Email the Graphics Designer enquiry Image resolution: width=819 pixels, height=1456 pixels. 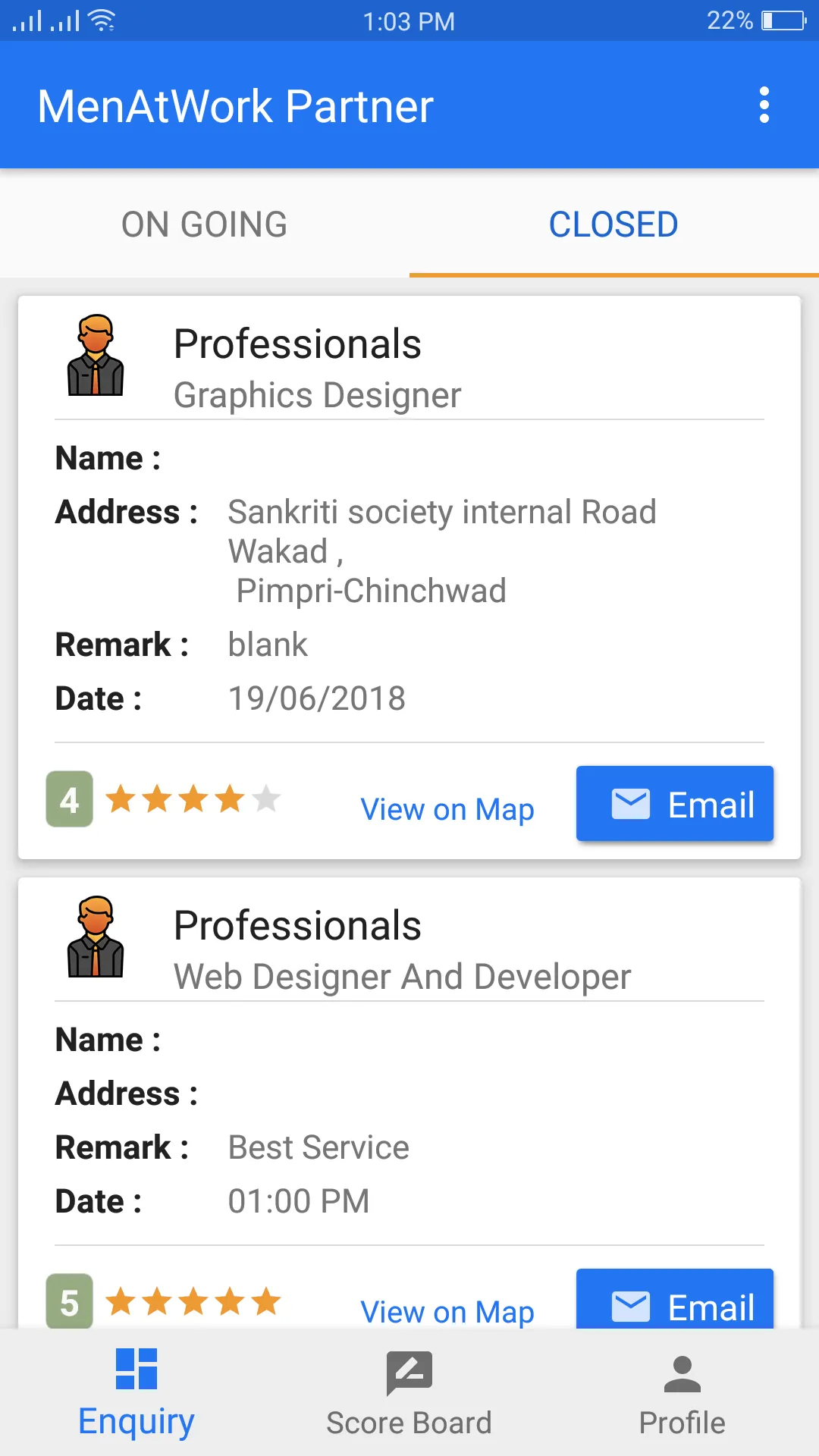(675, 804)
